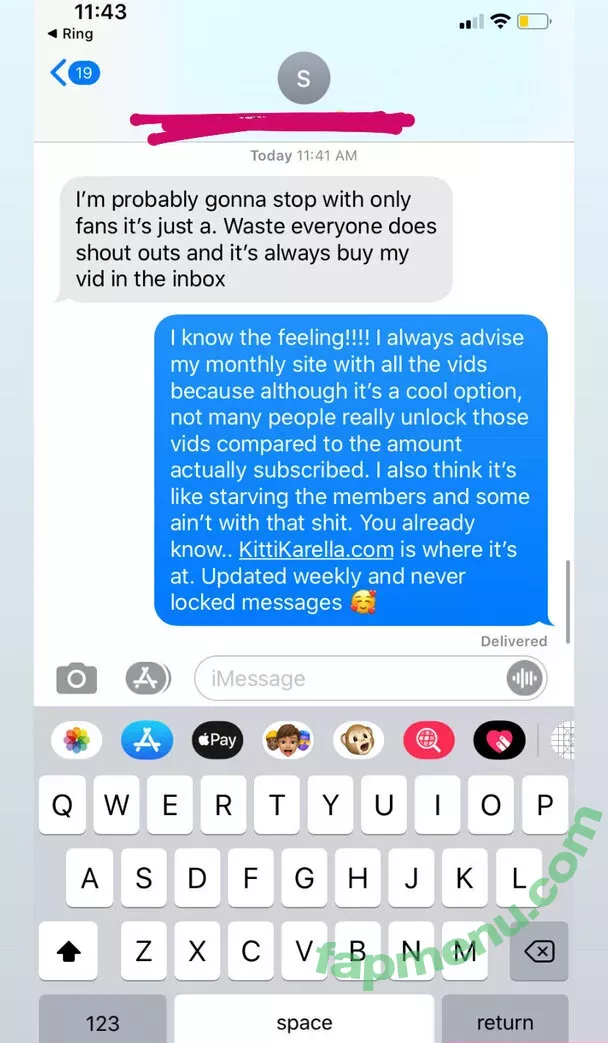Open contact details for S
The image size is (608, 1043).
303,77
